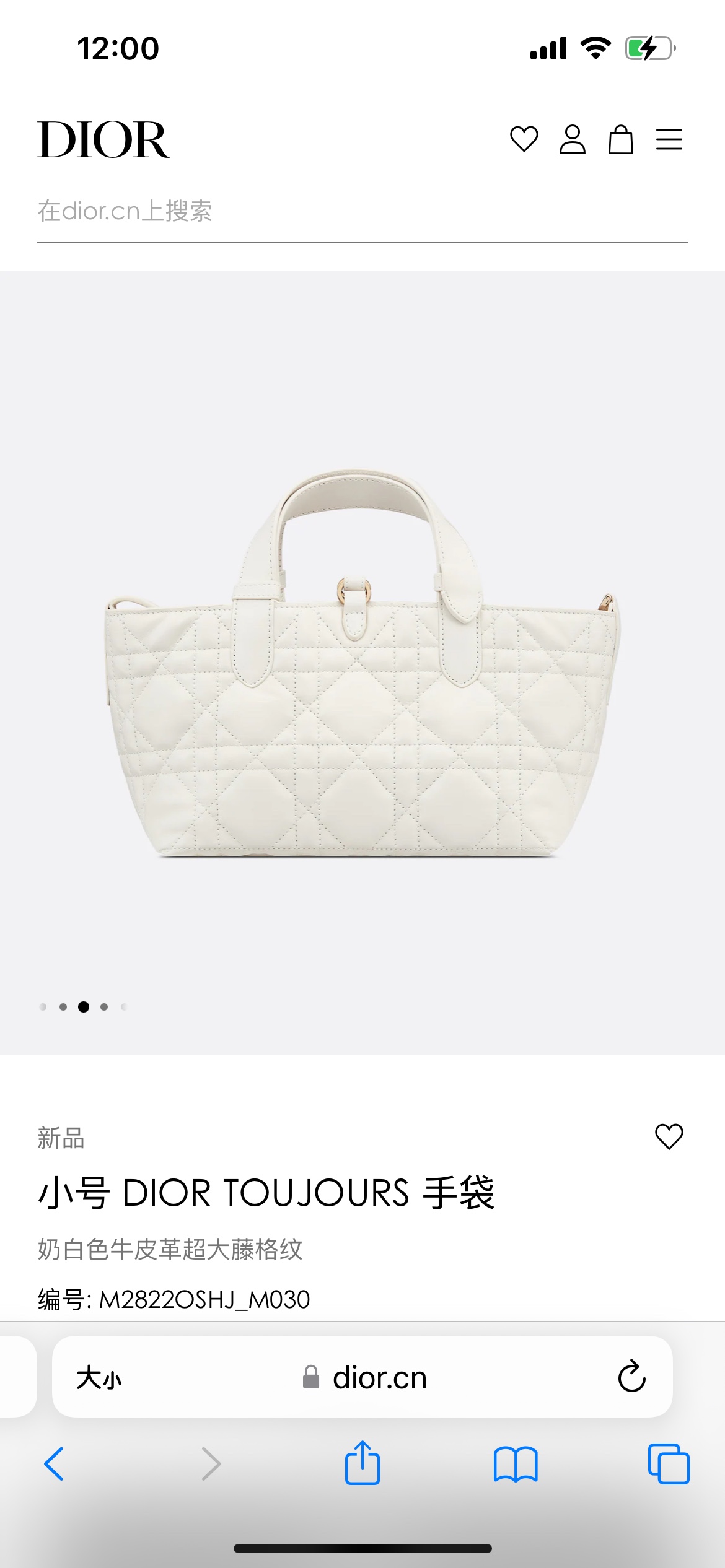Viewport: 725px width, 1568px height.
Task: Open the hamburger menu
Action: pyautogui.click(x=669, y=139)
